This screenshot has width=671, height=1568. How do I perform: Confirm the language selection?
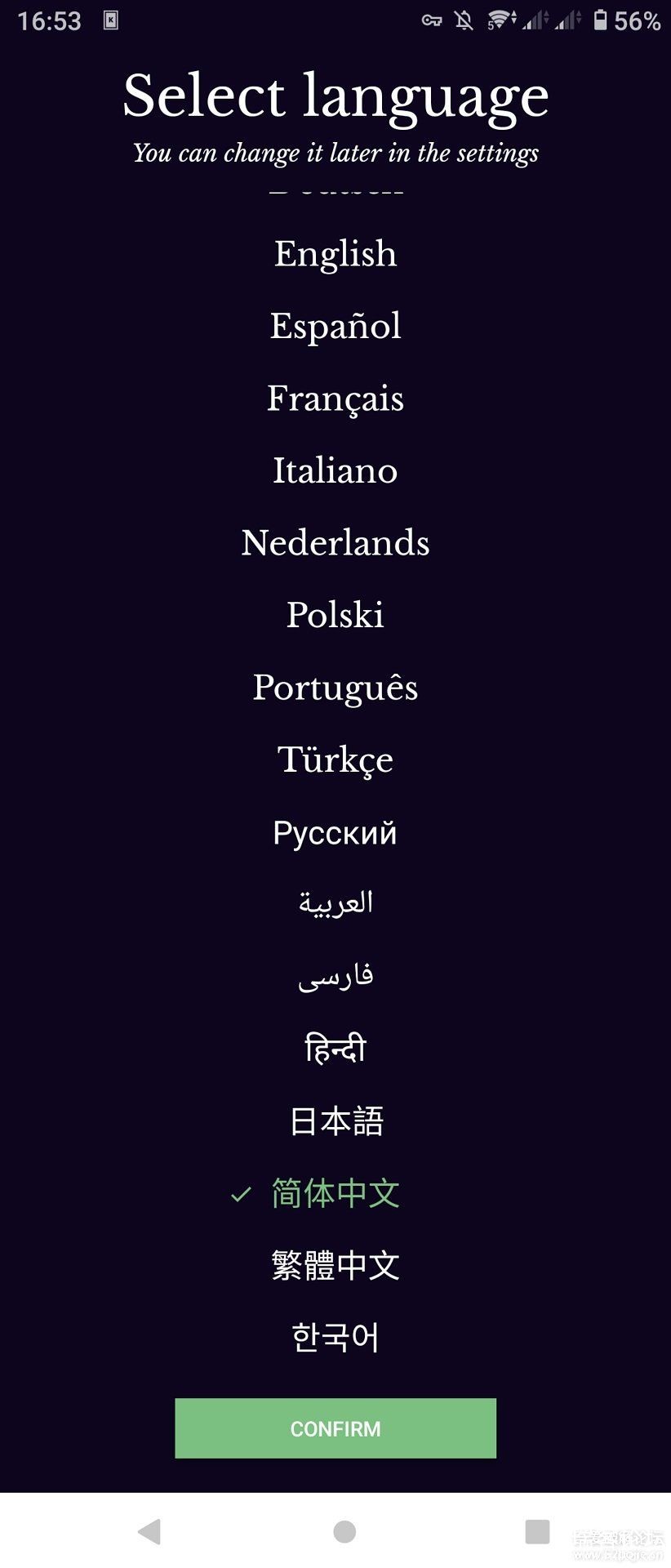coord(335,1428)
